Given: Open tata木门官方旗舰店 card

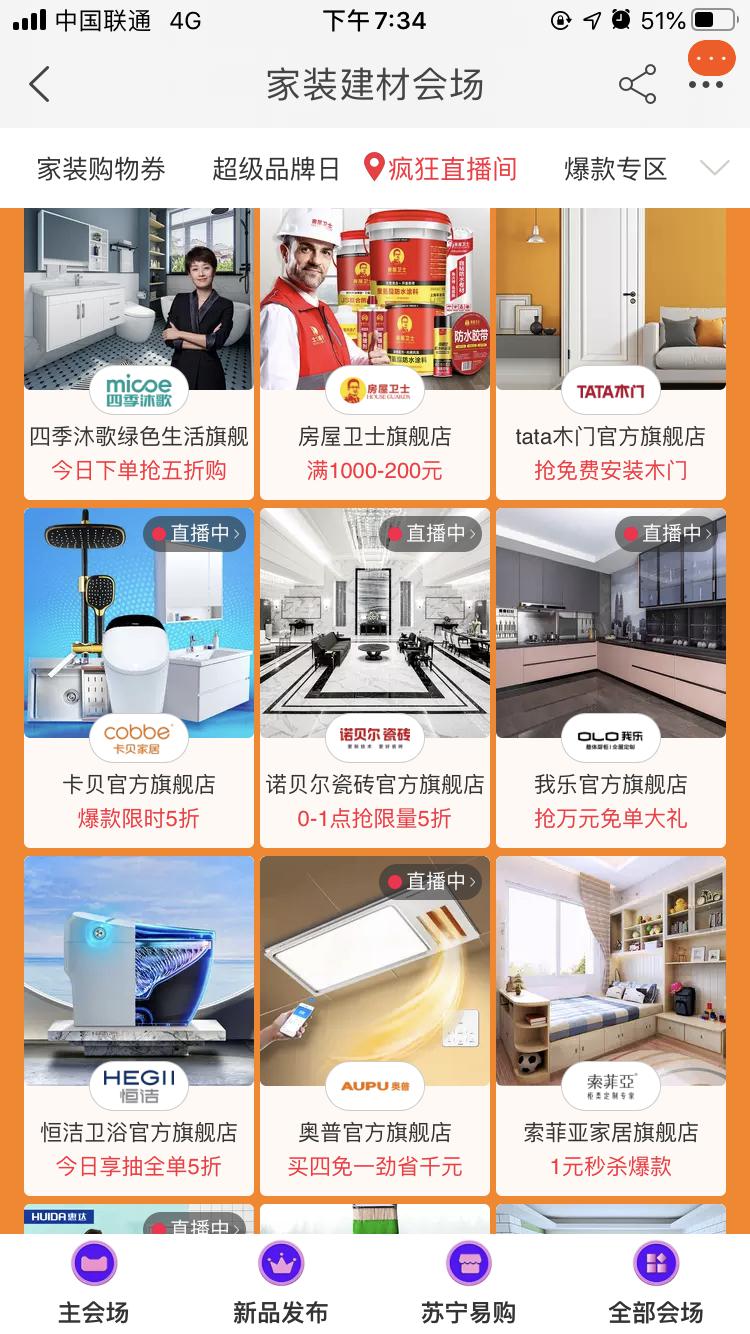Looking at the screenshot, I should click(611, 352).
